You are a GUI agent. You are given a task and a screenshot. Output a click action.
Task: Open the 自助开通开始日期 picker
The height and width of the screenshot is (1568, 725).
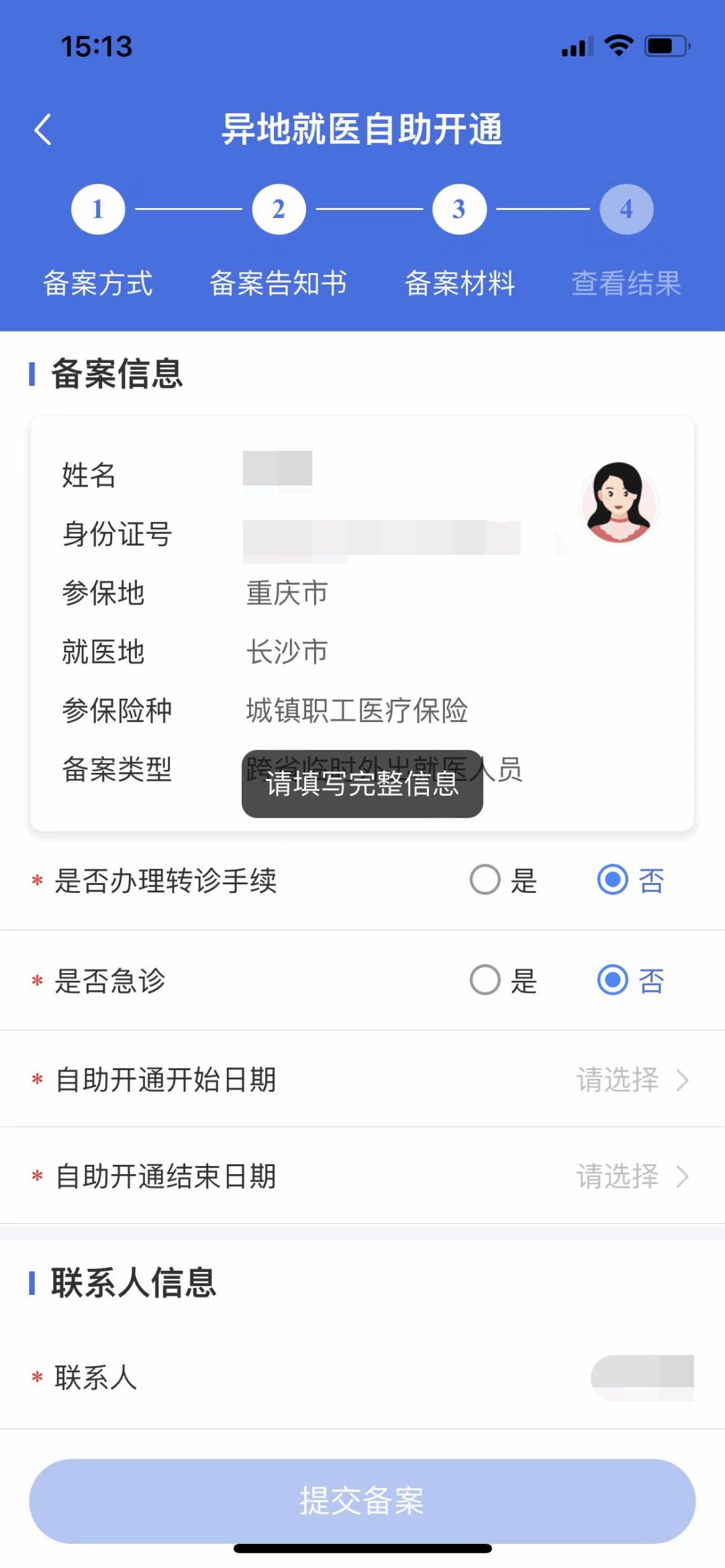[x=631, y=1080]
